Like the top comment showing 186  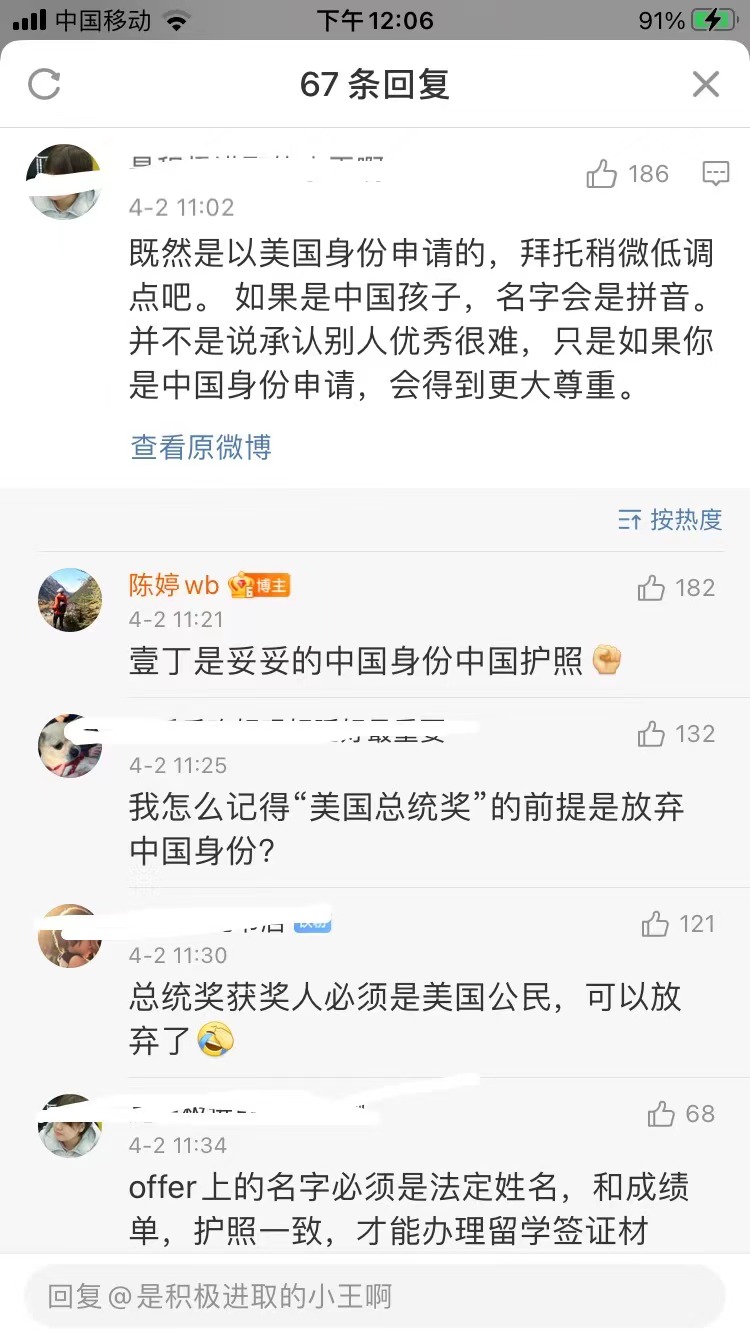(x=601, y=172)
